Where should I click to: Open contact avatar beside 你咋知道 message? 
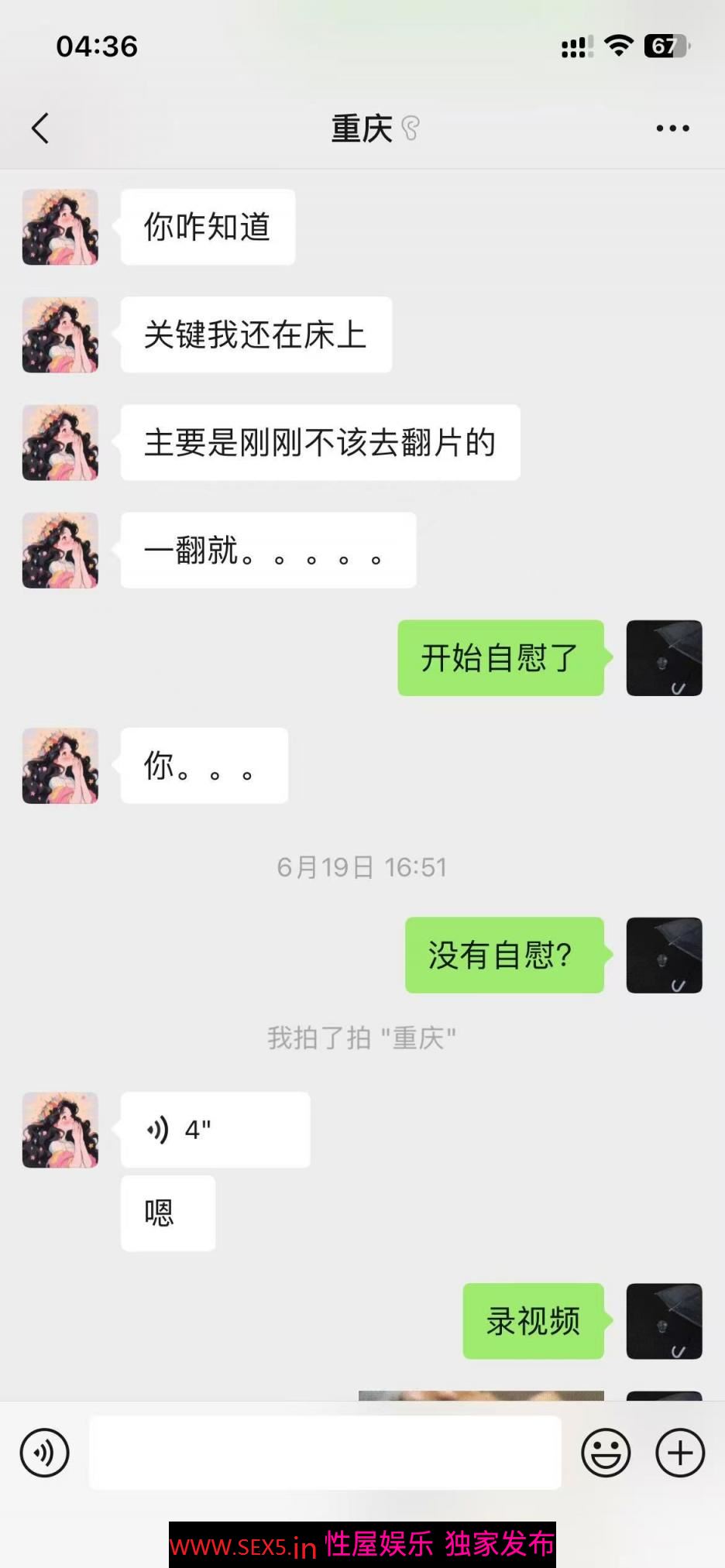tap(60, 227)
